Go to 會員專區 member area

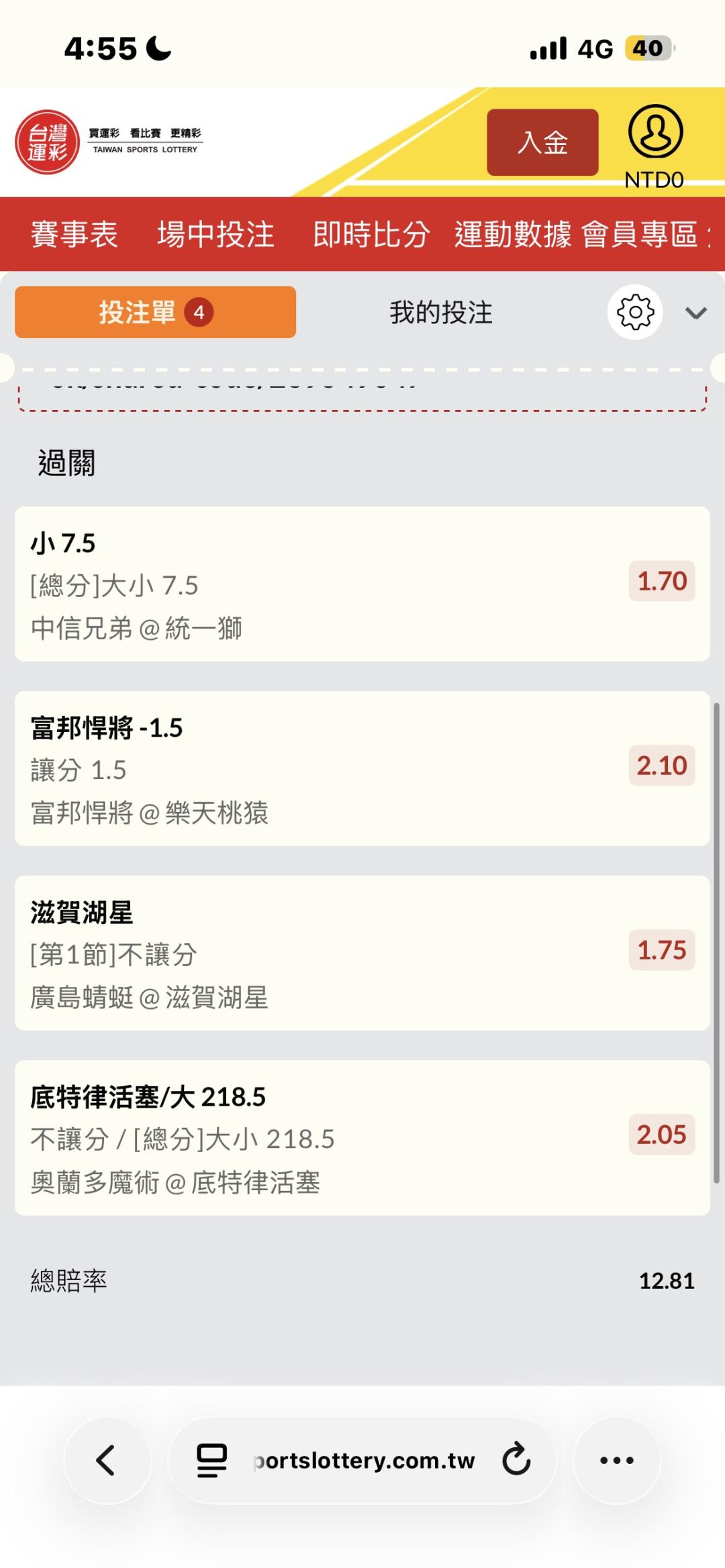640,235
